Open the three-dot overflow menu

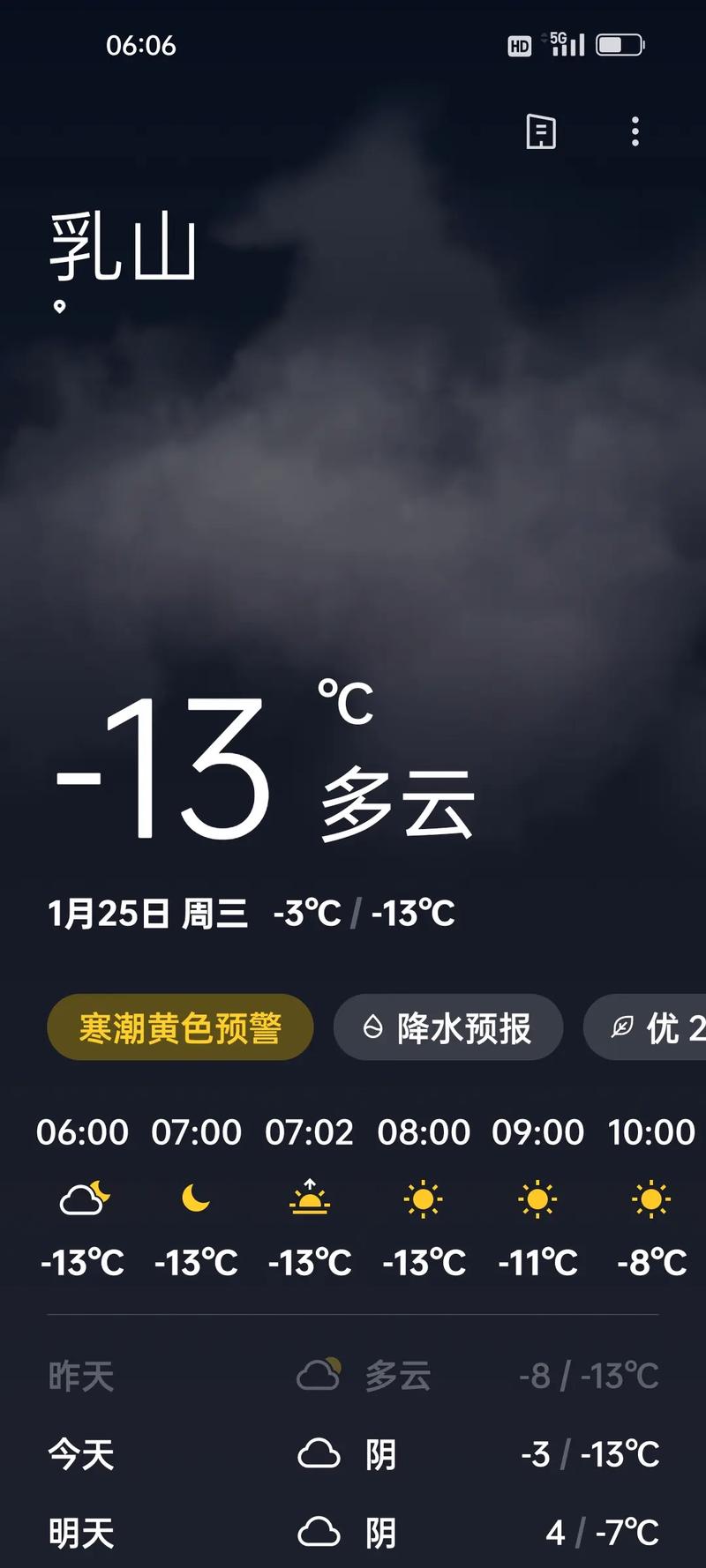click(x=634, y=132)
